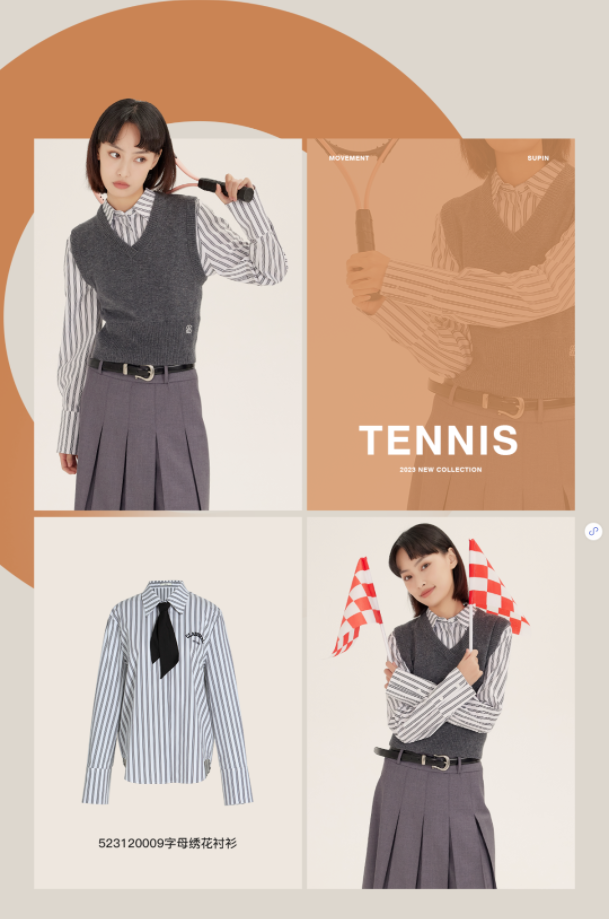This screenshot has height=919, width=609.
Task: Tap the floating link icon
Action: tap(593, 531)
